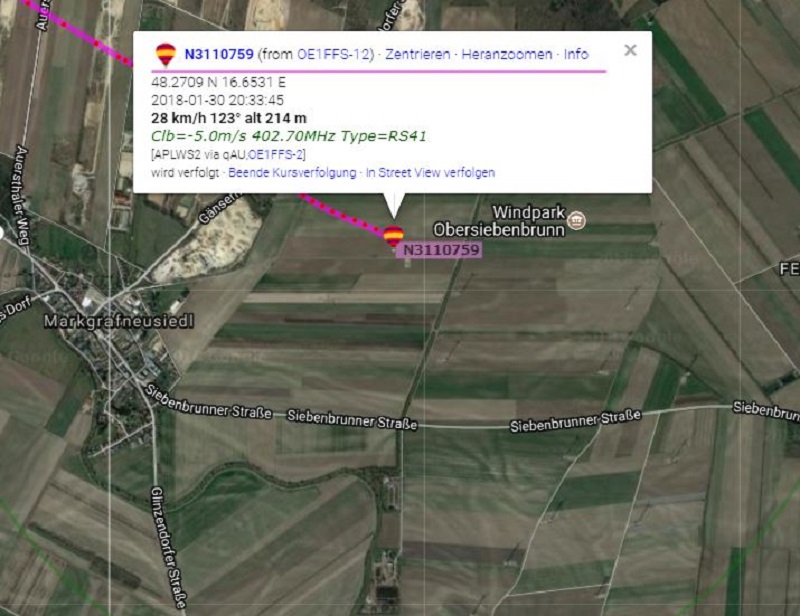Open Windpark Obersiebenbrunn place marker

point(576,219)
